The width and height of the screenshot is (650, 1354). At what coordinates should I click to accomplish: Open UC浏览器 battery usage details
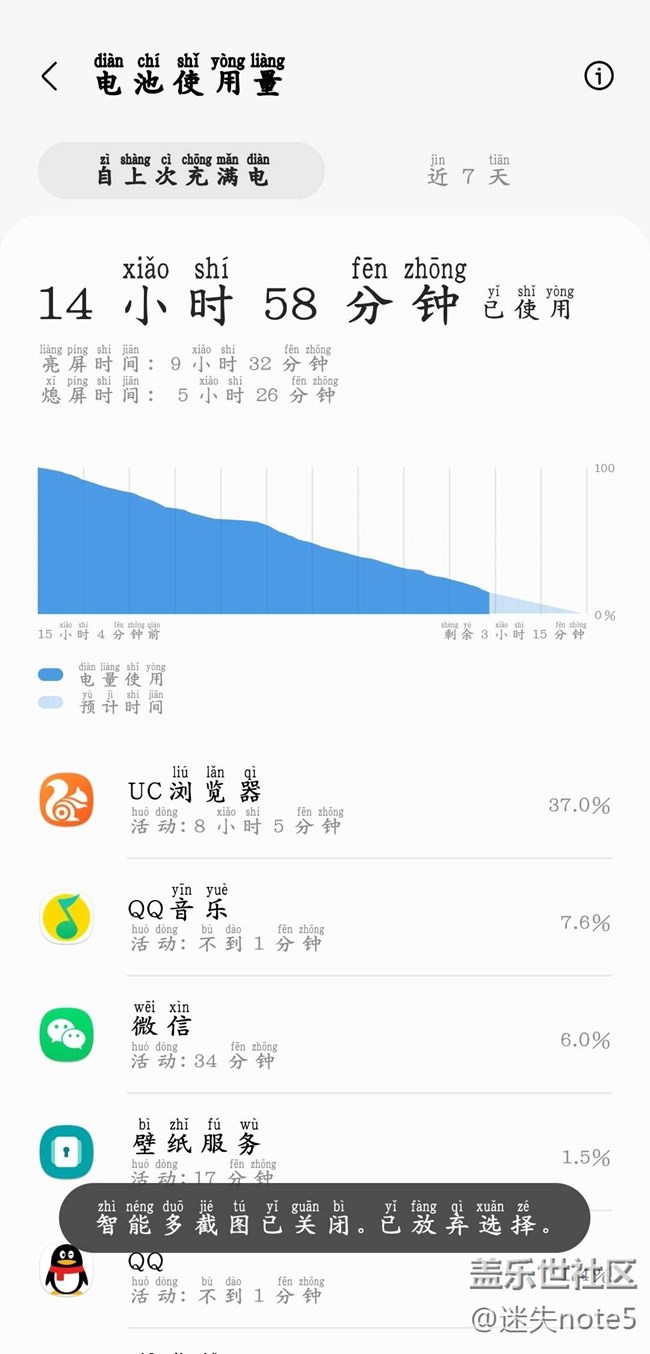pyautogui.click(x=325, y=804)
